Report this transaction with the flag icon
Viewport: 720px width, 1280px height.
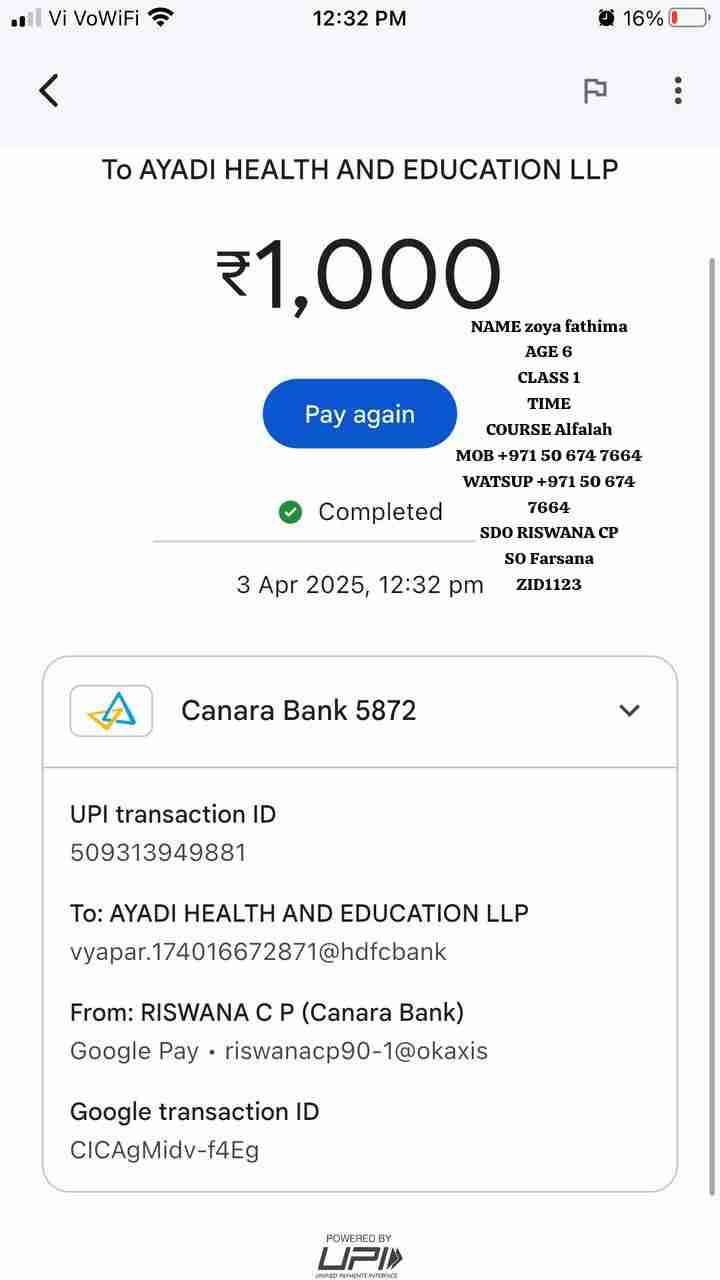click(595, 91)
